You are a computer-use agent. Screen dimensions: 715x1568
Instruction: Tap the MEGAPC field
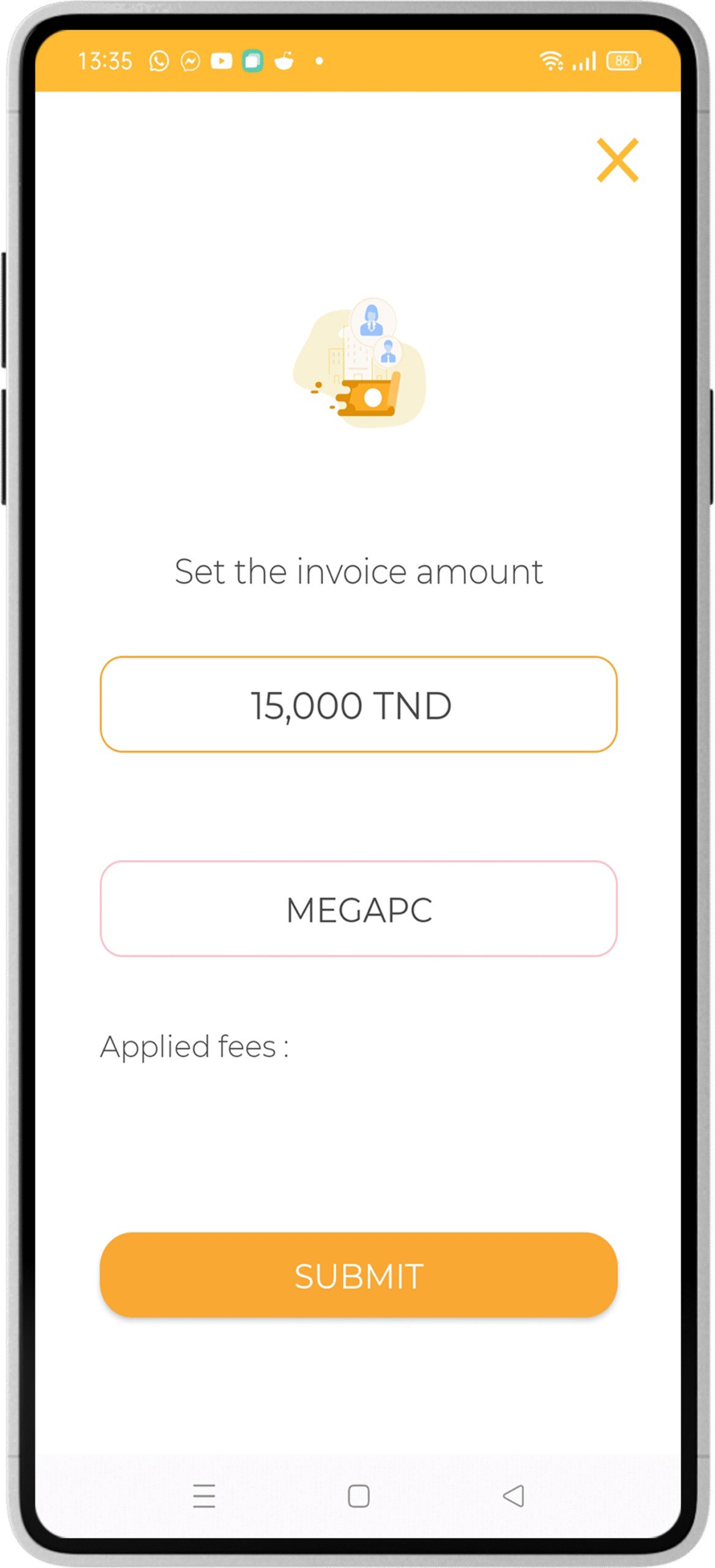click(x=358, y=909)
